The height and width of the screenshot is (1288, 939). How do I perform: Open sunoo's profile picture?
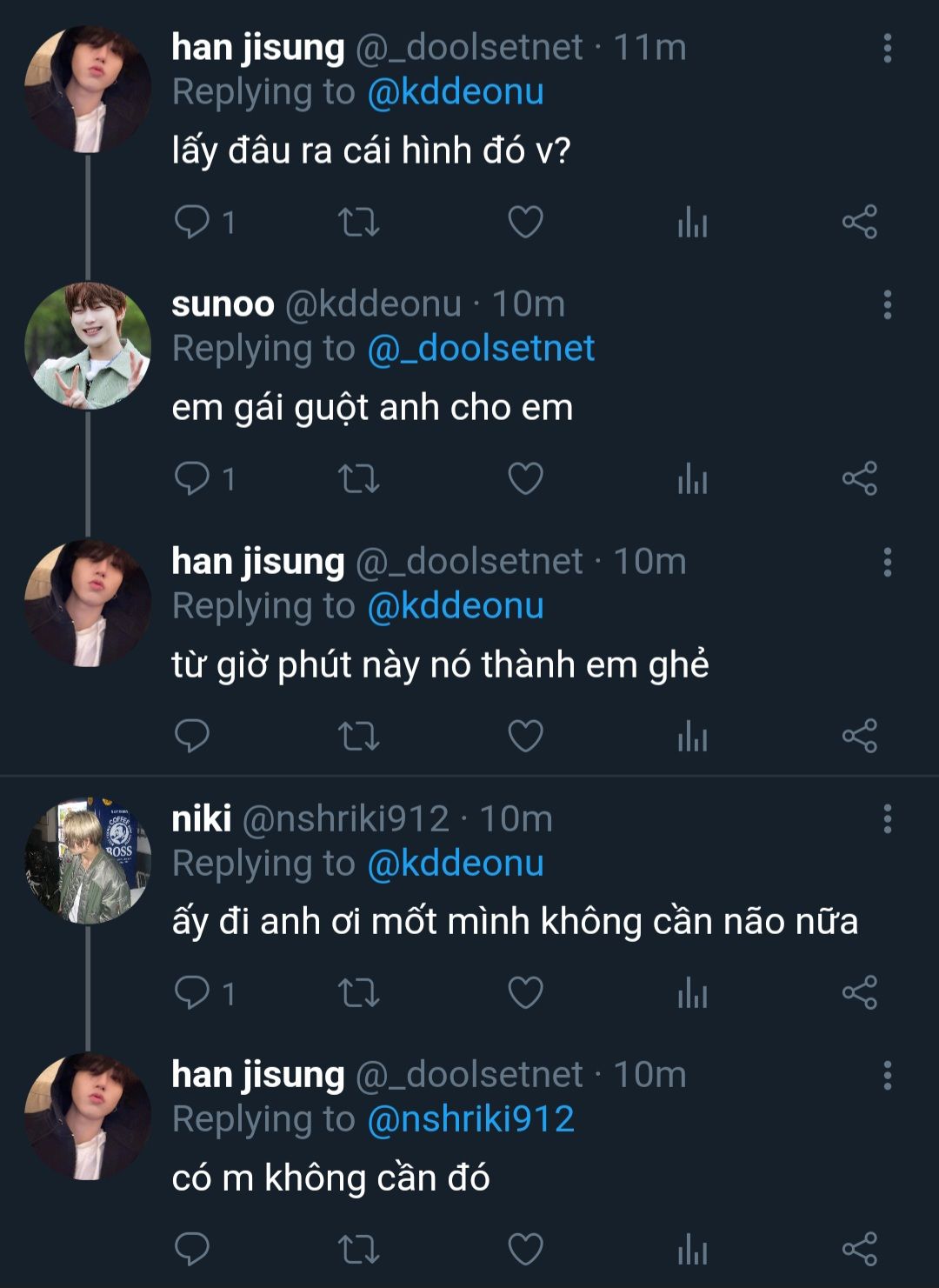[x=88, y=345]
